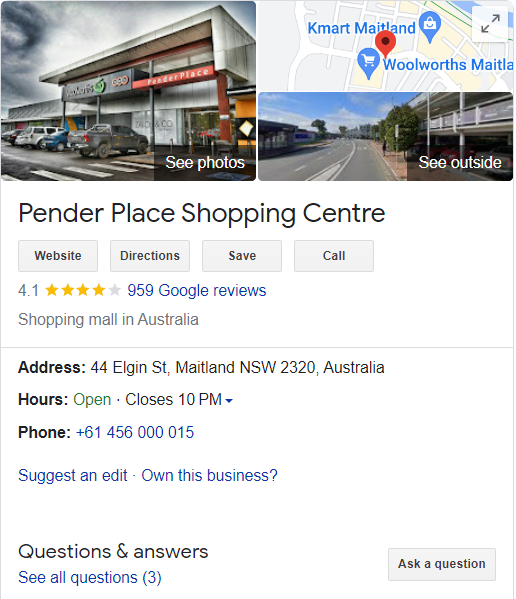
Task: Get Directions to the shopping centre
Action: coord(150,256)
